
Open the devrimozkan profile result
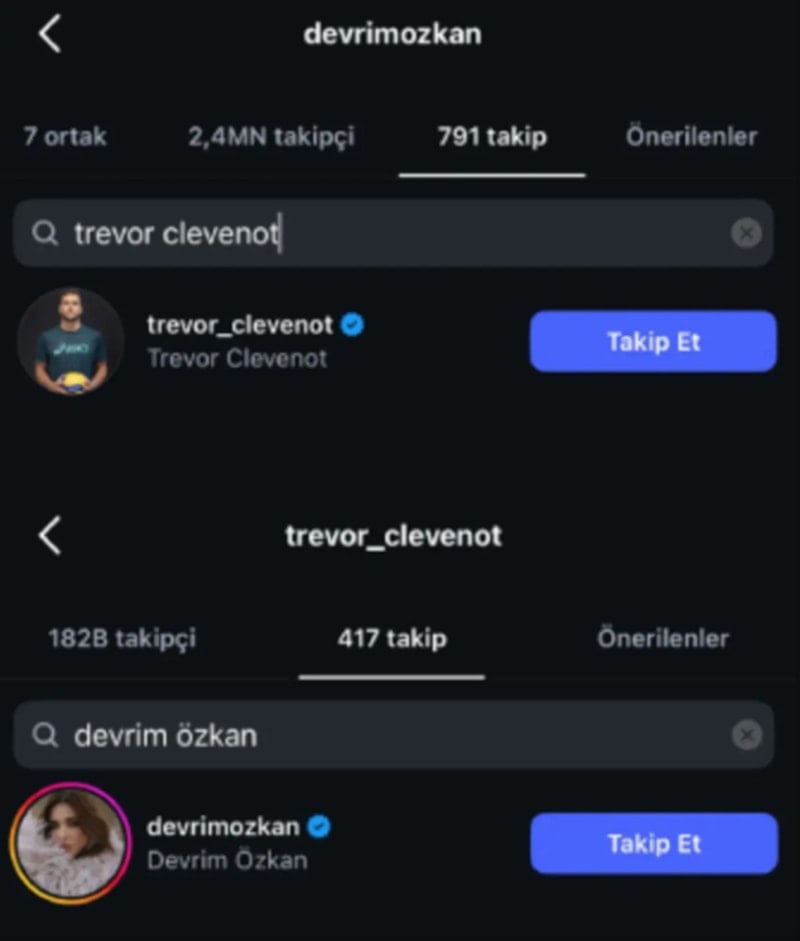[225, 843]
